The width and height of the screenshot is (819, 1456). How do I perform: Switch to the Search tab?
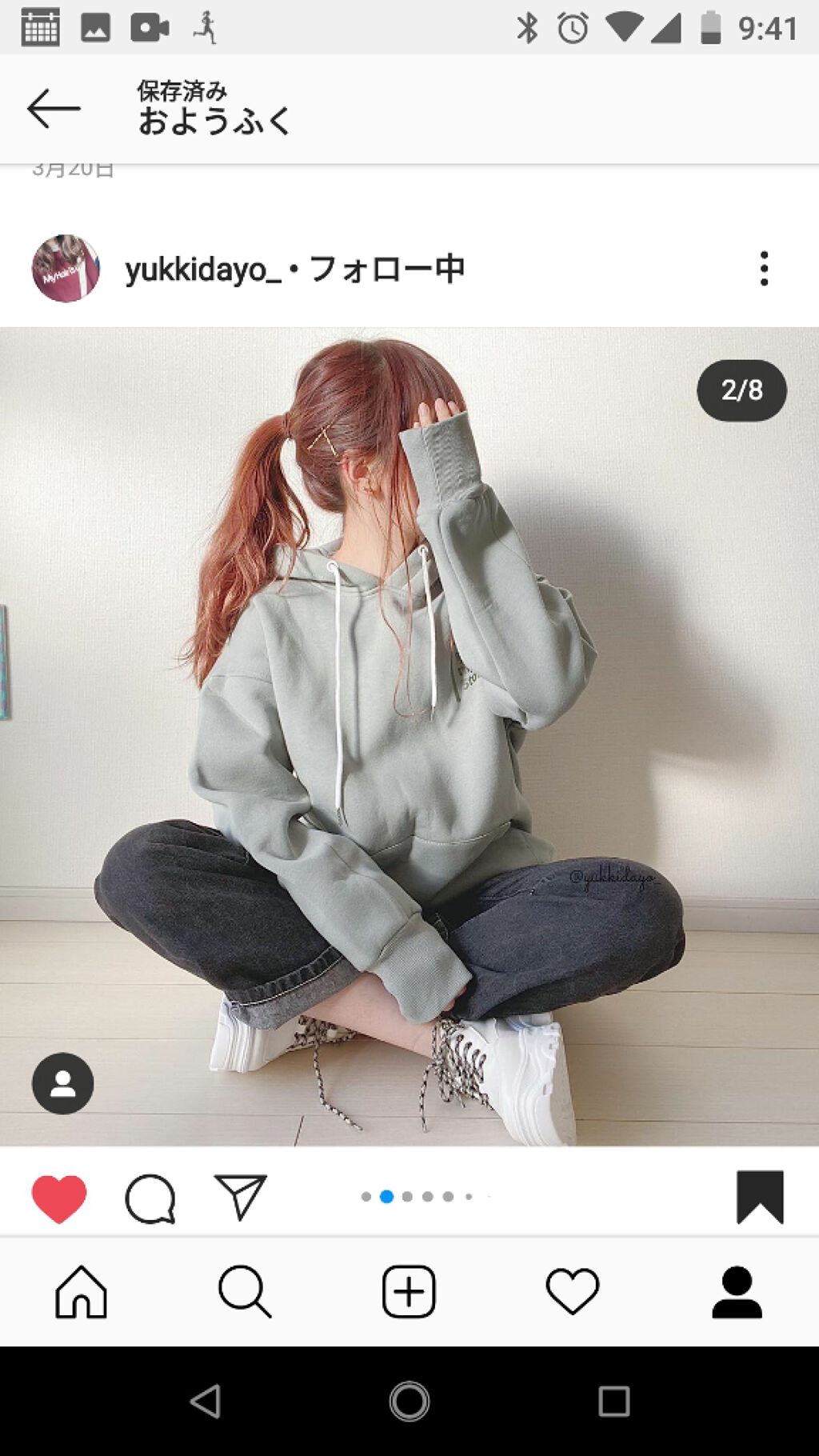[245, 1291]
